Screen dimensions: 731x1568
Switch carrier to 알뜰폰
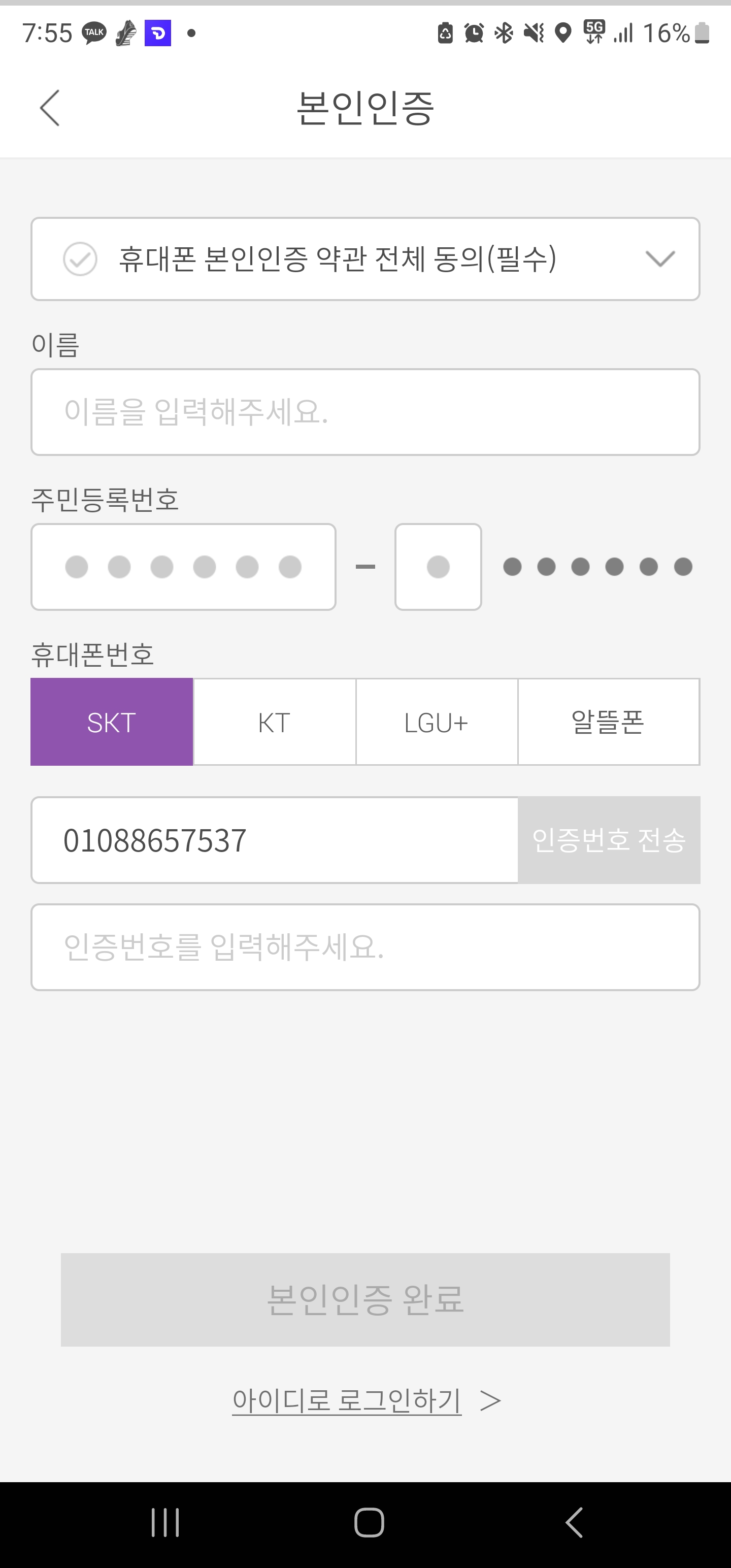click(x=608, y=722)
